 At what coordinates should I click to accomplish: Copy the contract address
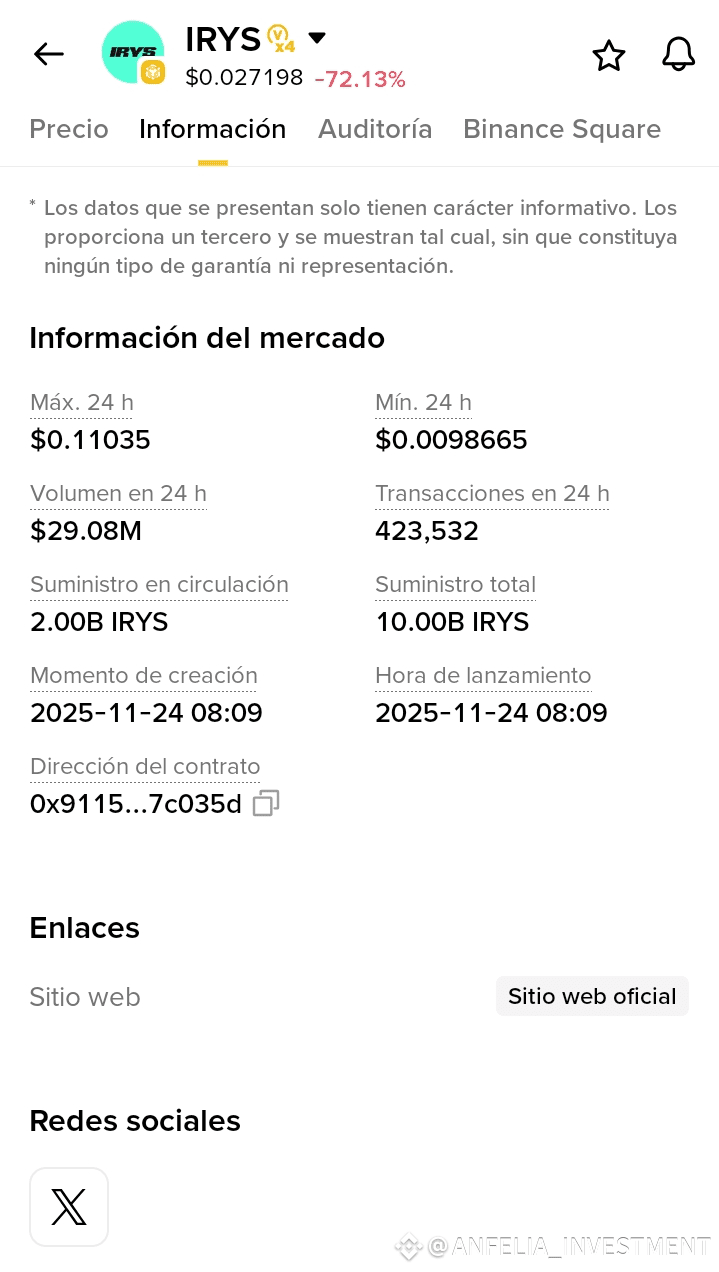click(265, 804)
